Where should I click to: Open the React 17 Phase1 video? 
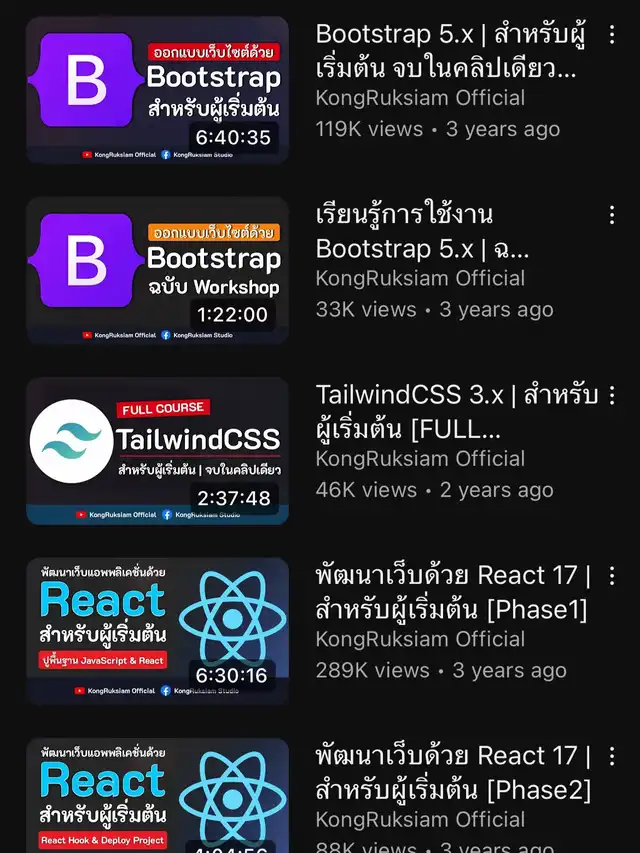click(x=157, y=631)
